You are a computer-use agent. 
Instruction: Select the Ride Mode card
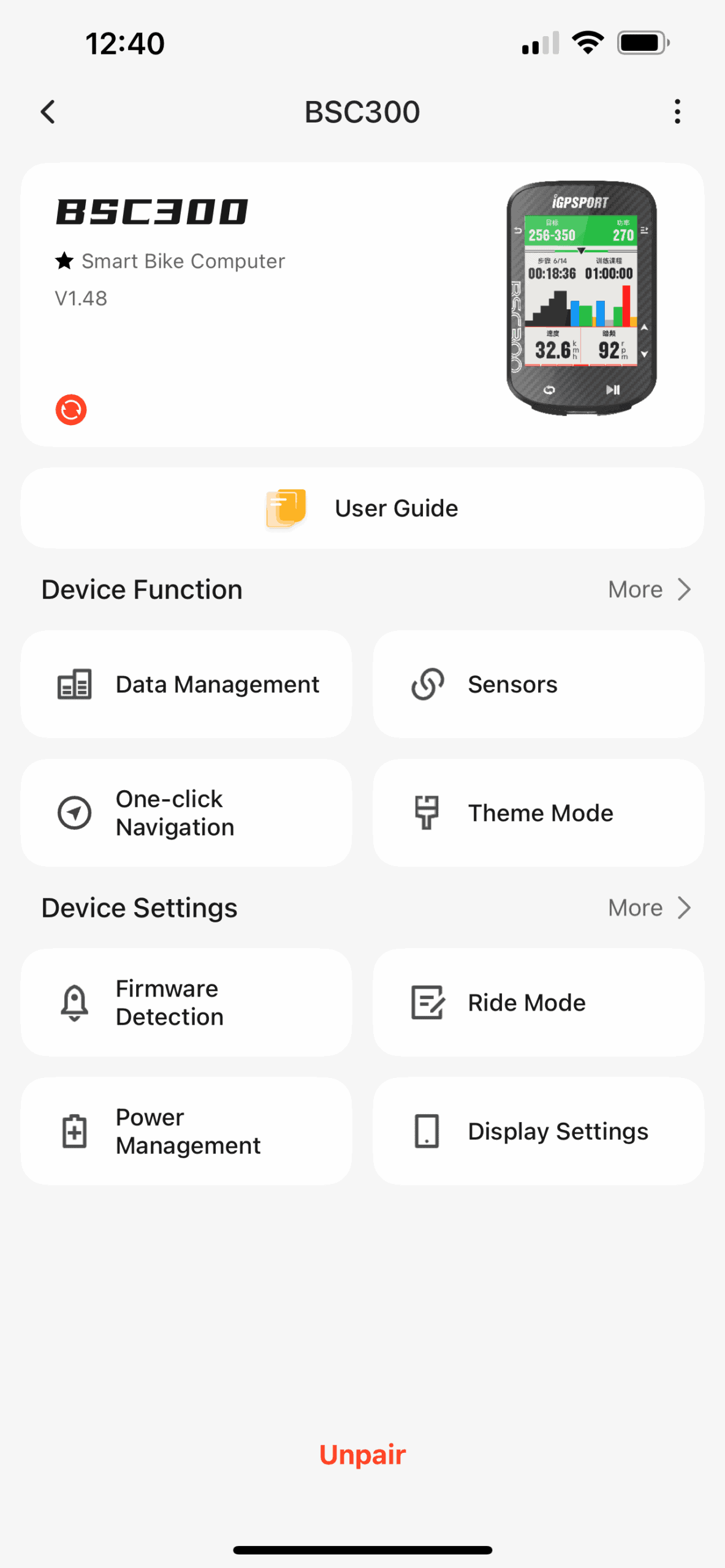(x=539, y=1003)
